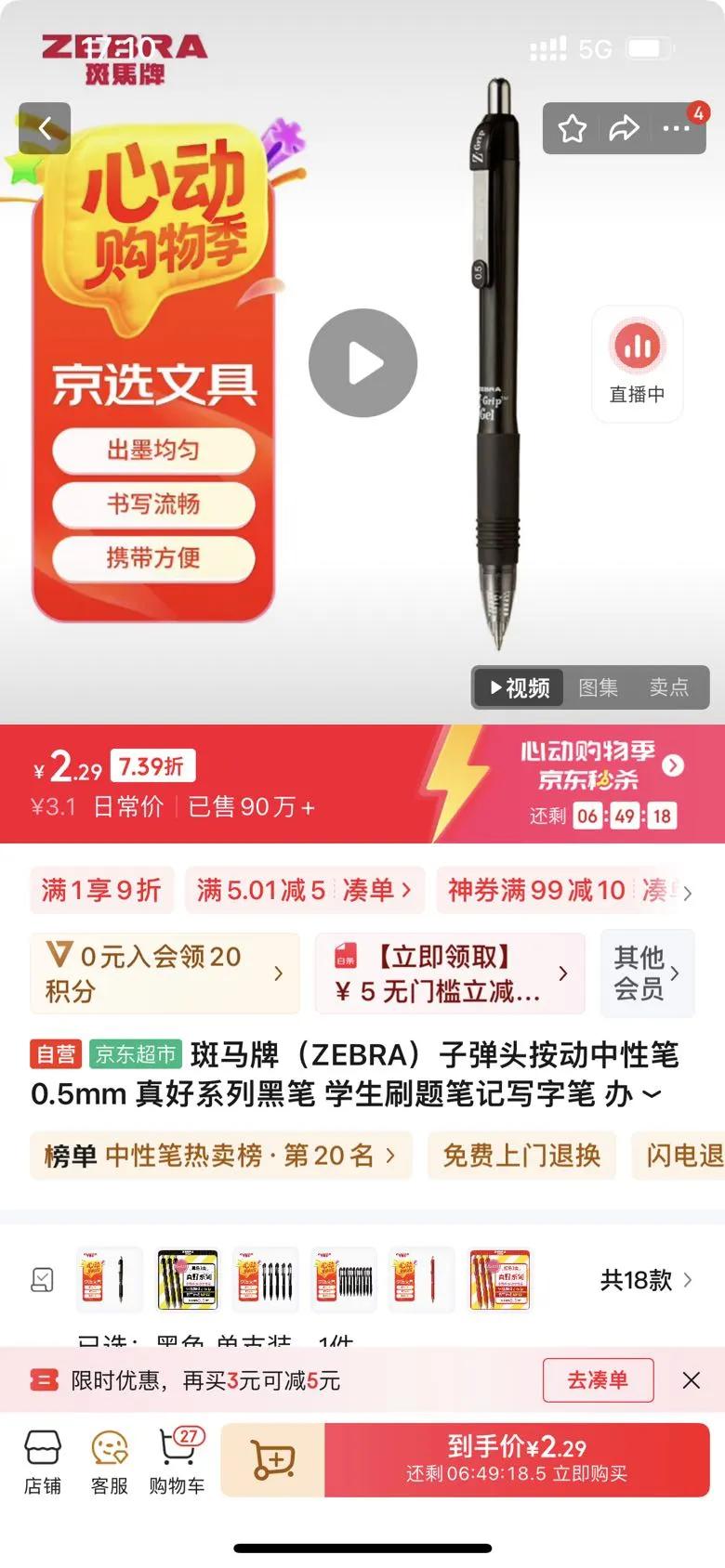This screenshot has height=1568, width=725.
Task: Open the three-dot overflow menu
Action: coord(676,128)
